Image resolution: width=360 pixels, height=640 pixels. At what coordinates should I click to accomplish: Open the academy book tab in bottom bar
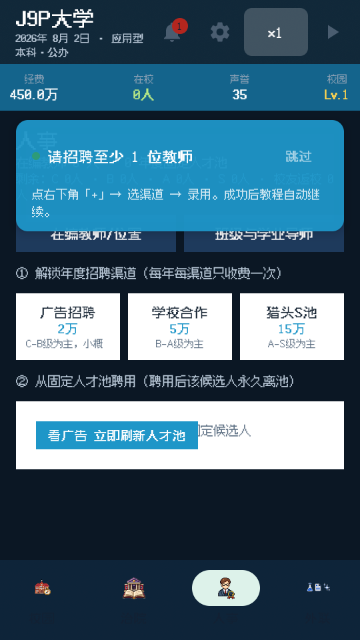(x=134, y=588)
